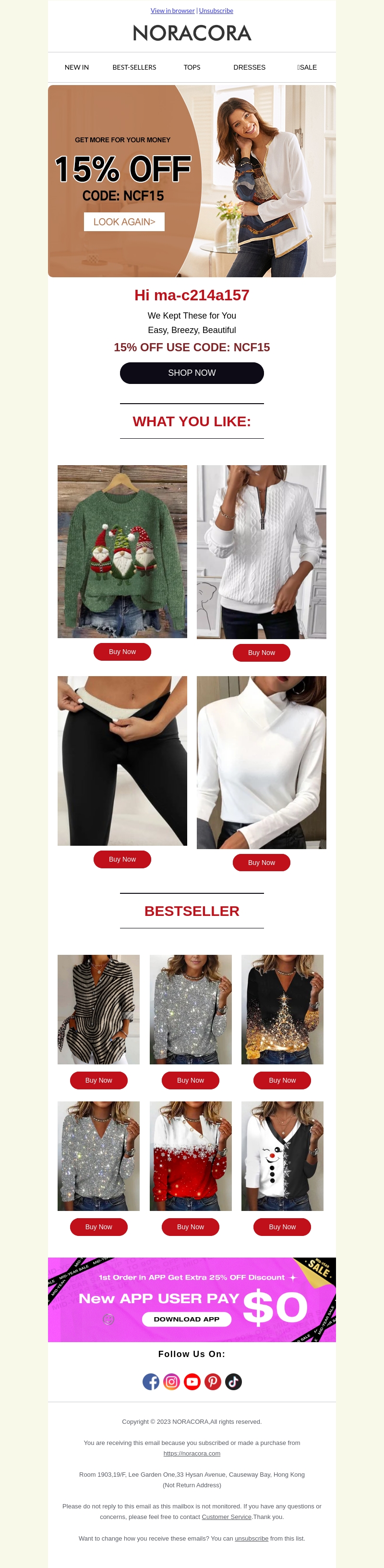Viewport: 384px width, 1568px height.
Task: Select the DRESSES category
Action: click(249, 68)
